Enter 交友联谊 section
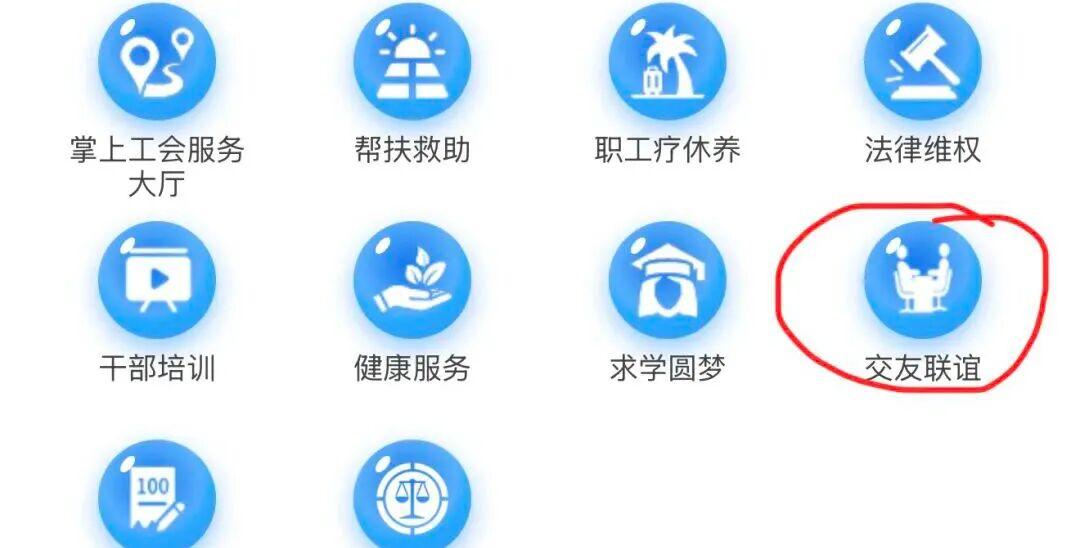This screenshot has height=548, width=1080. pos(922,280)
